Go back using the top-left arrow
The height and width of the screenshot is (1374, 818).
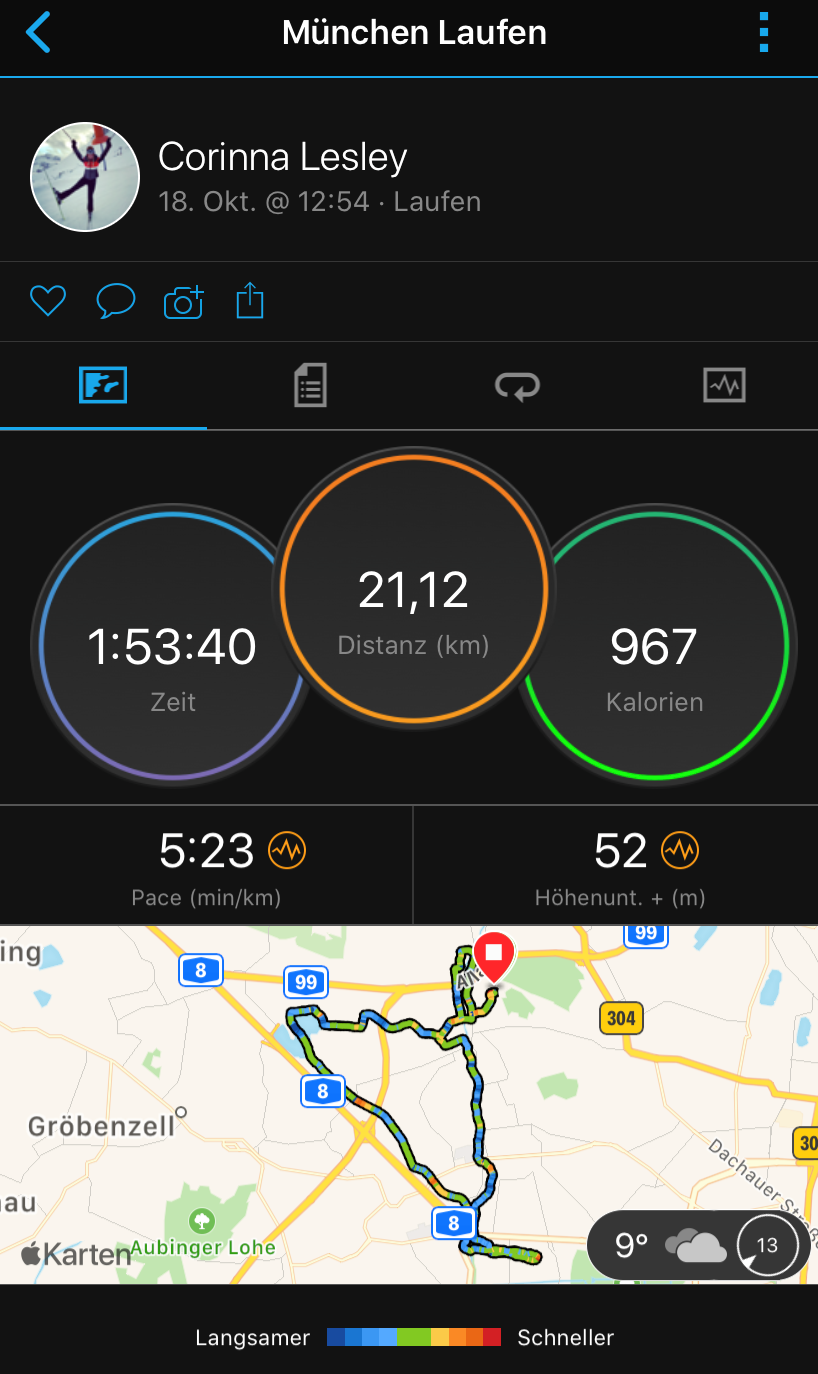(38, 33)
